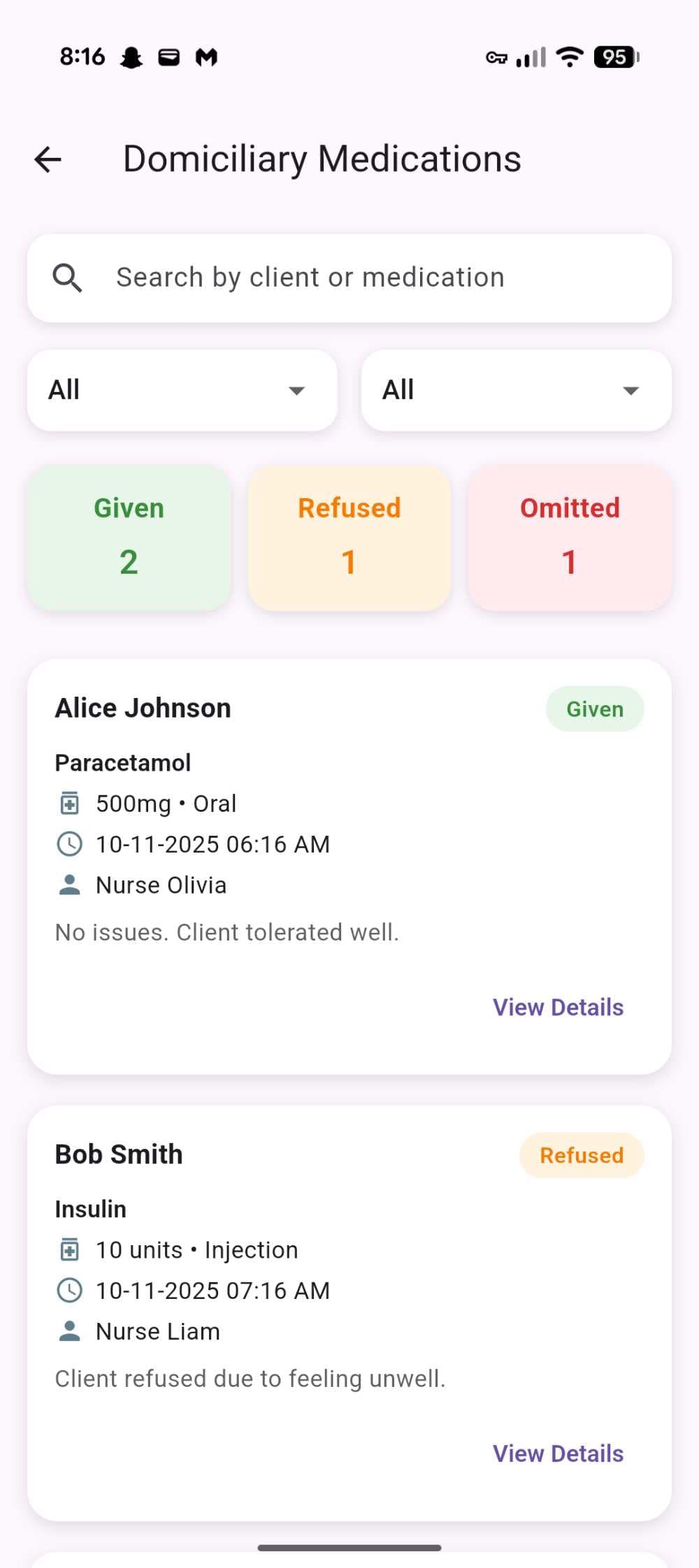Viewport: 699px width, 1568px height.
Task: Click the clock icon on Alice Johnson's card
Action: (x=69, y=844)
